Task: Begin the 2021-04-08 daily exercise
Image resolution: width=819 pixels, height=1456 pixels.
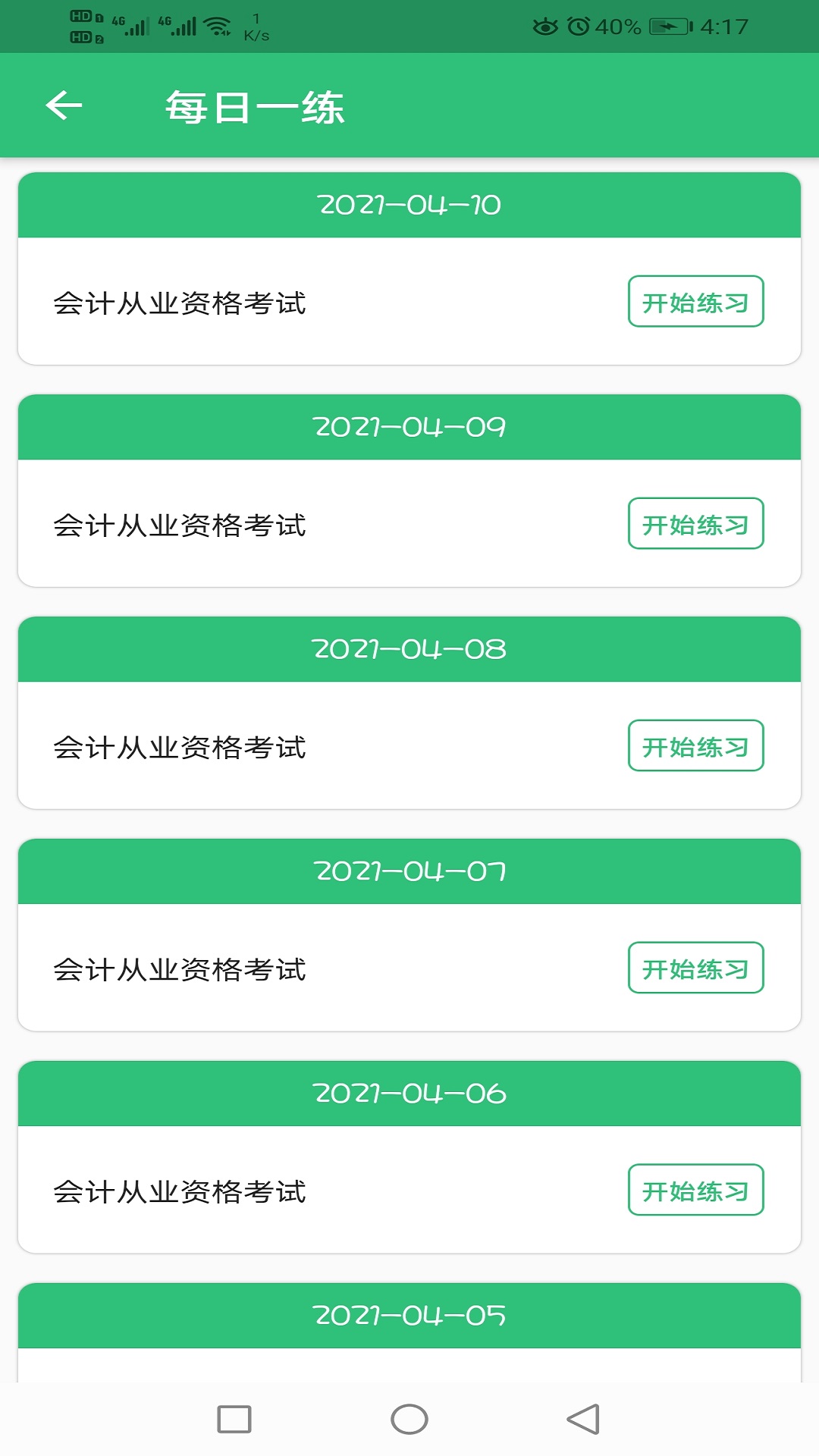Action: pyautogui.click(x=695, y=746)
